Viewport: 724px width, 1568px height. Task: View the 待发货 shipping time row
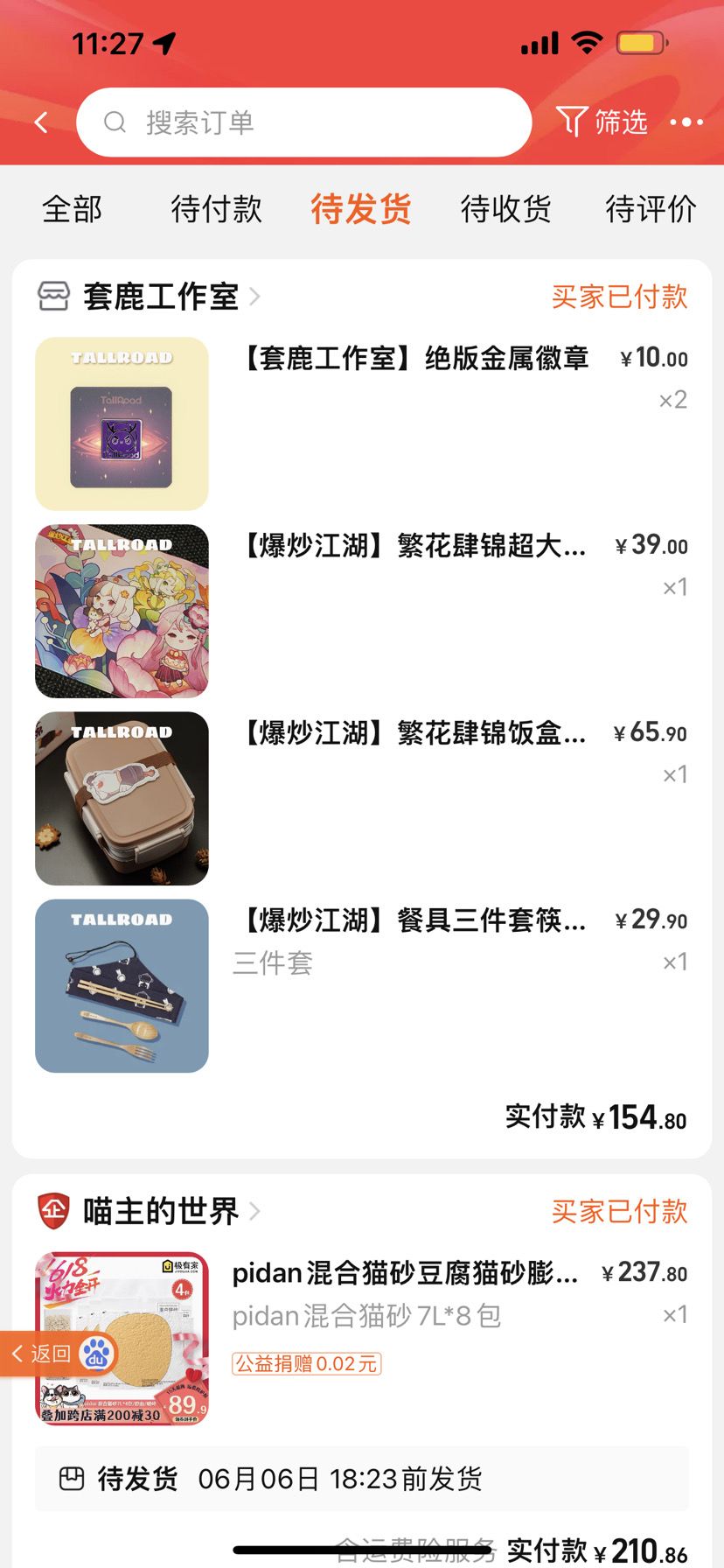click(x=361, y=1479)
